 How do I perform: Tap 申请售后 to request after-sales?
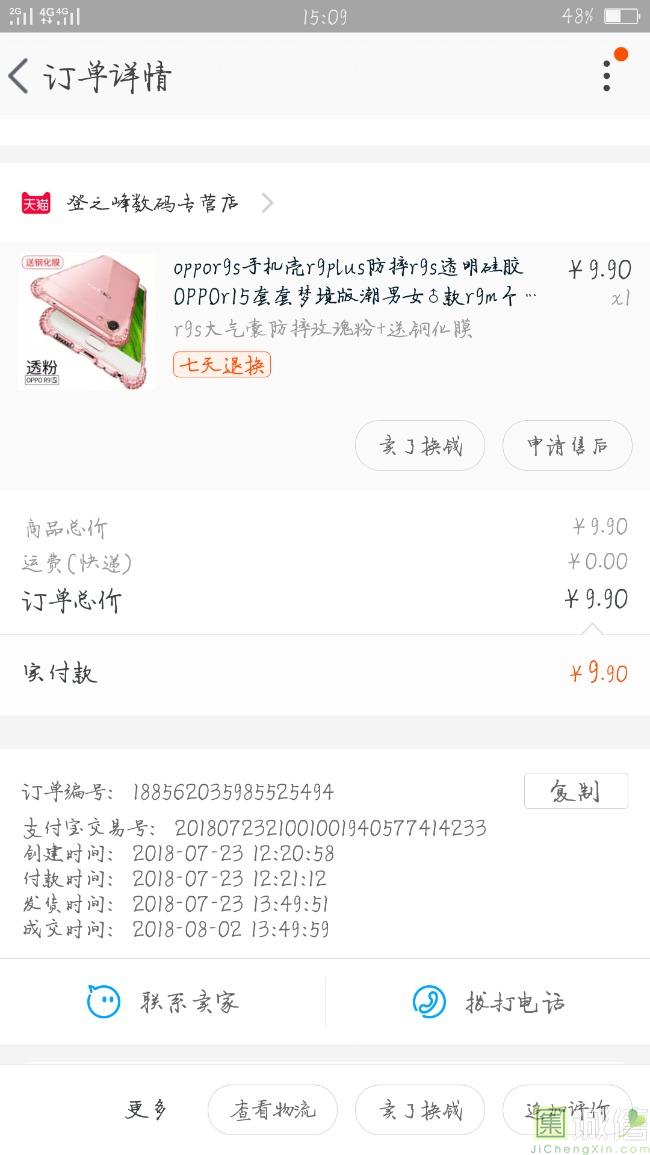click(x=567, y=446)
